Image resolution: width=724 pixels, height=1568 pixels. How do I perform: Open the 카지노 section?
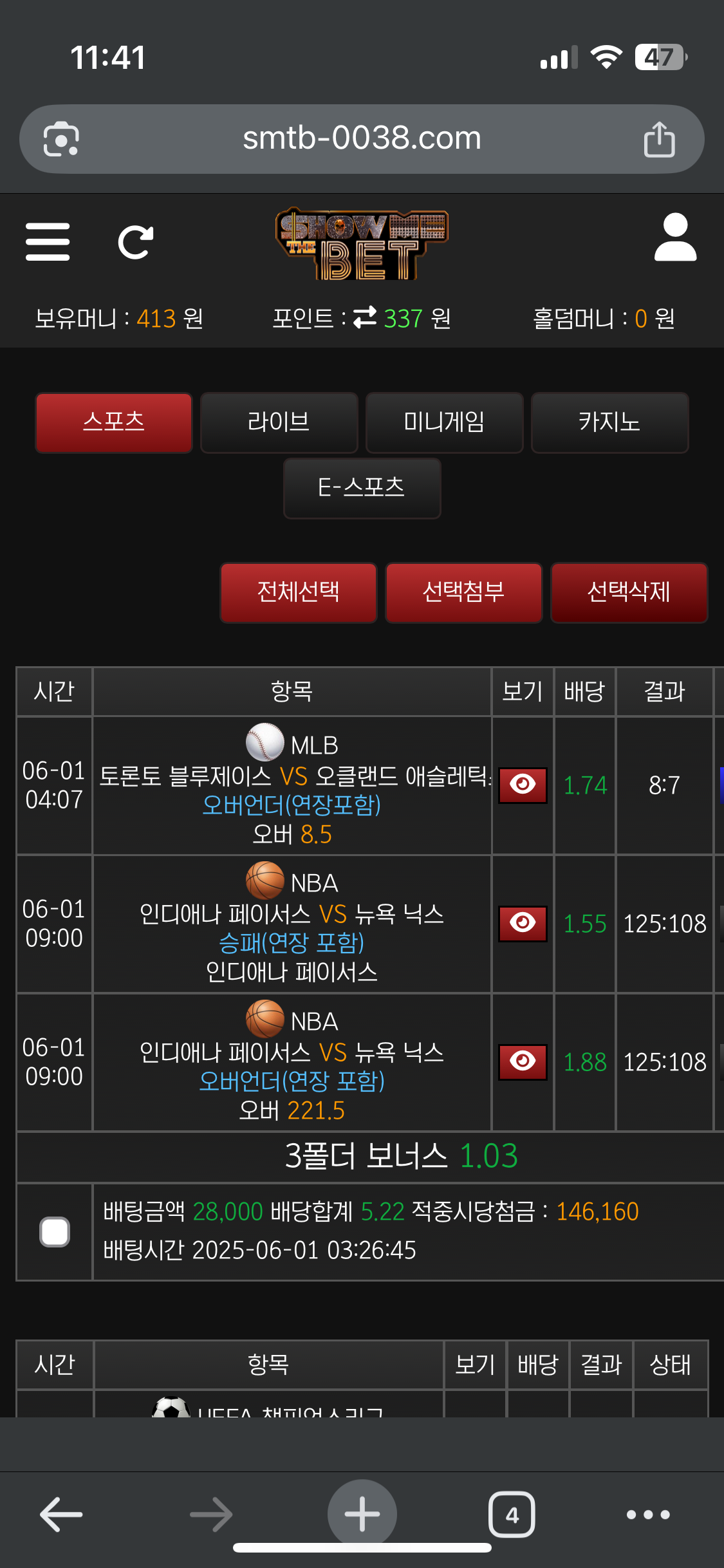coord(609,422)
